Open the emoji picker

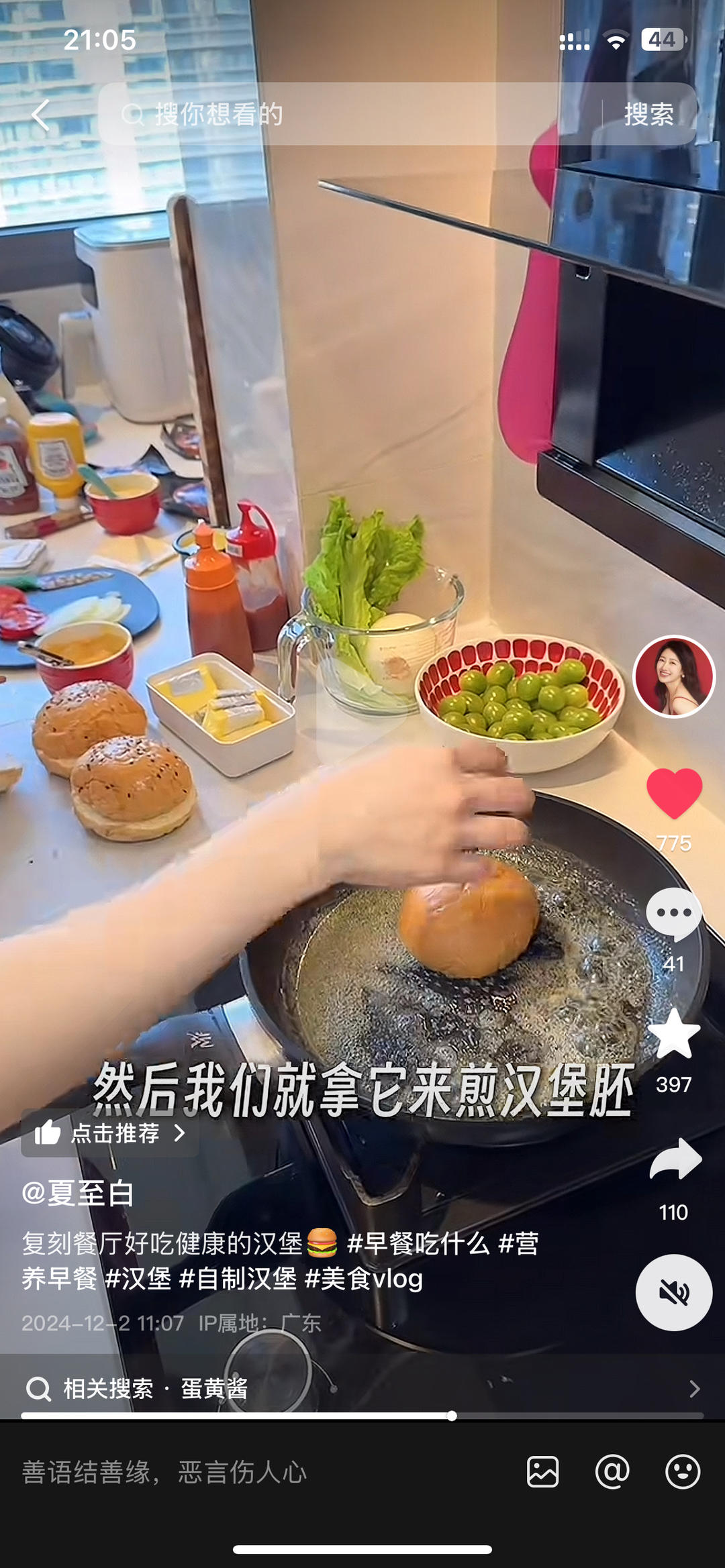683,1472
